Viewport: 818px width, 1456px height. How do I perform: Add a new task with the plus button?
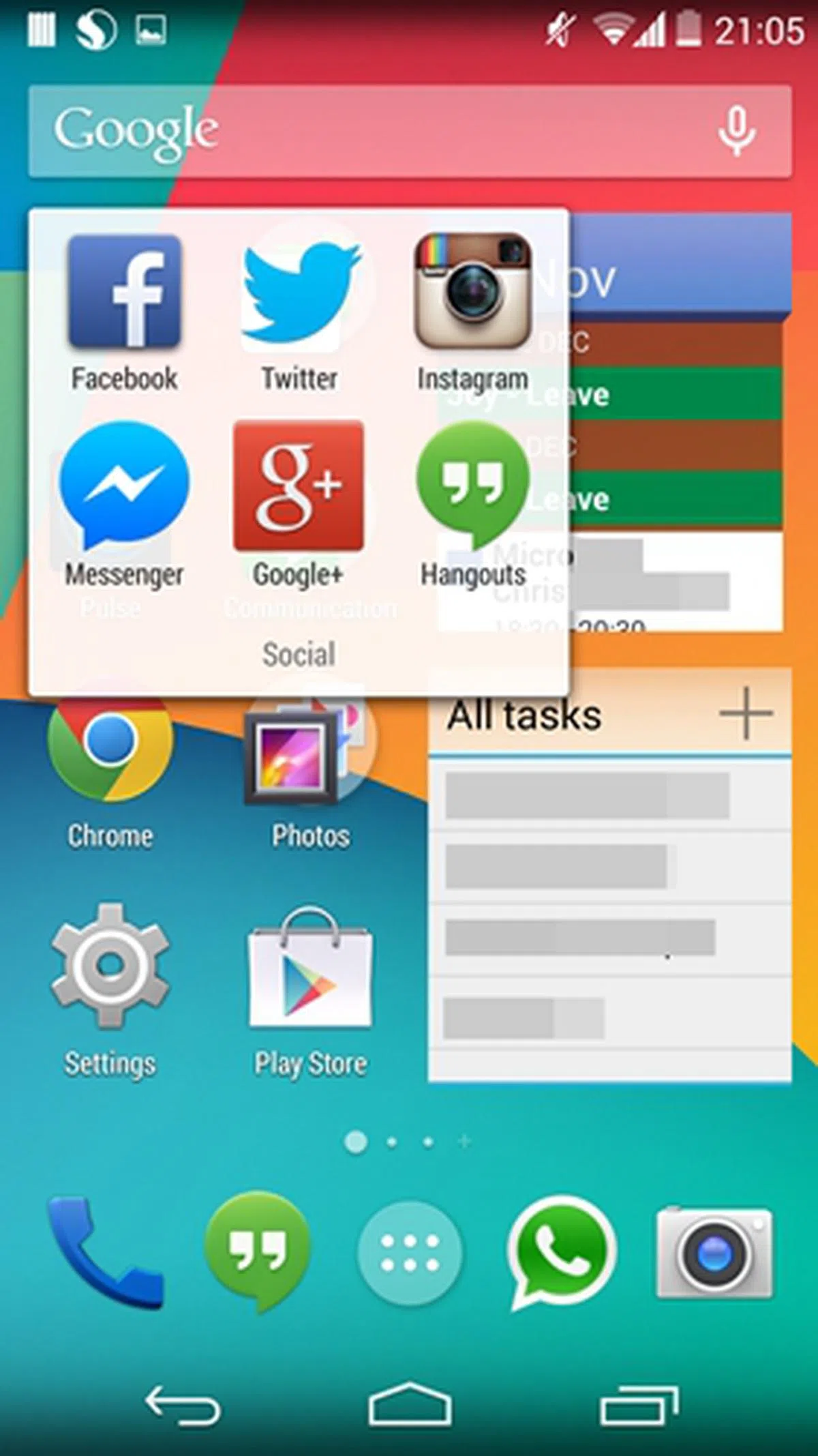(x=746, y=713)
